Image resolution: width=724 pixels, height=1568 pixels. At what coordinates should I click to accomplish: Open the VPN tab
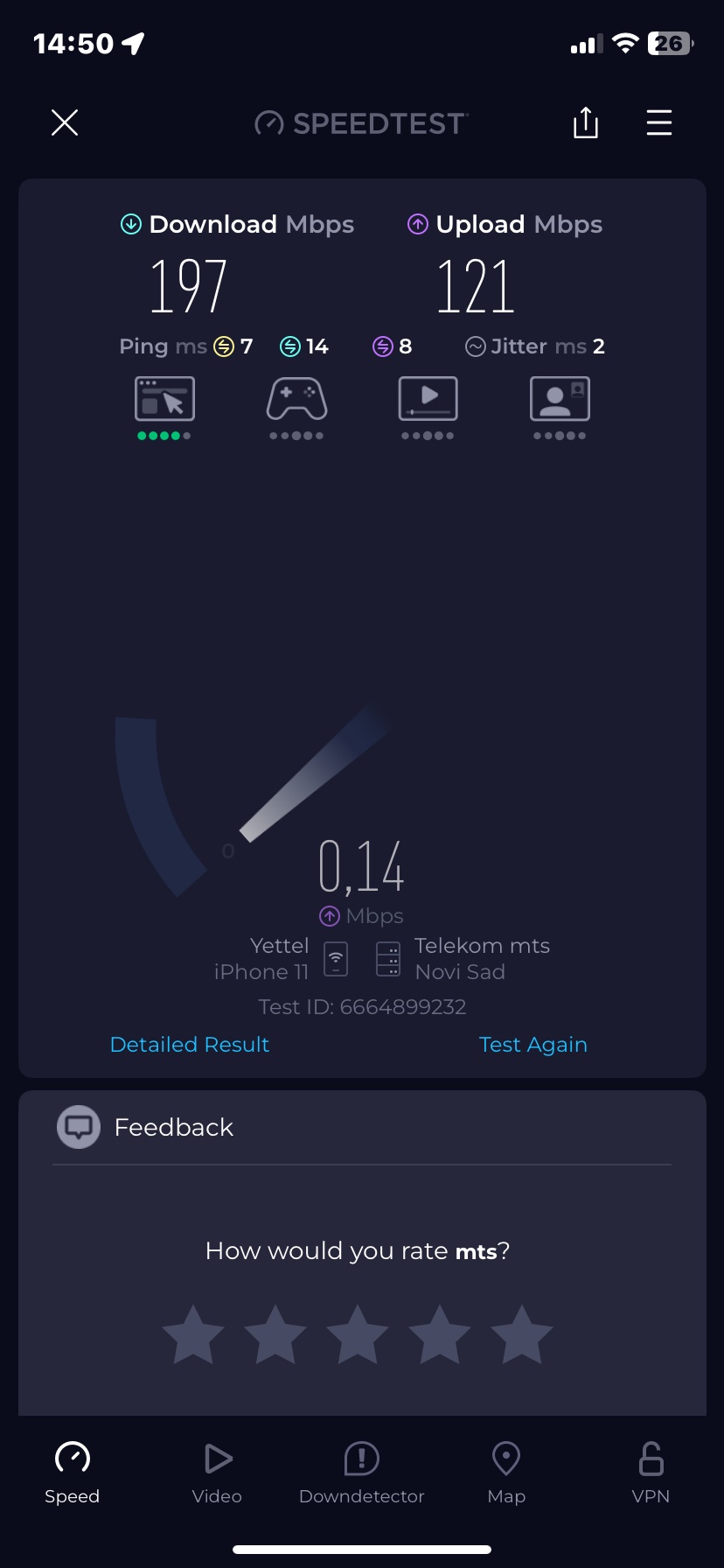click(651, 1473)
